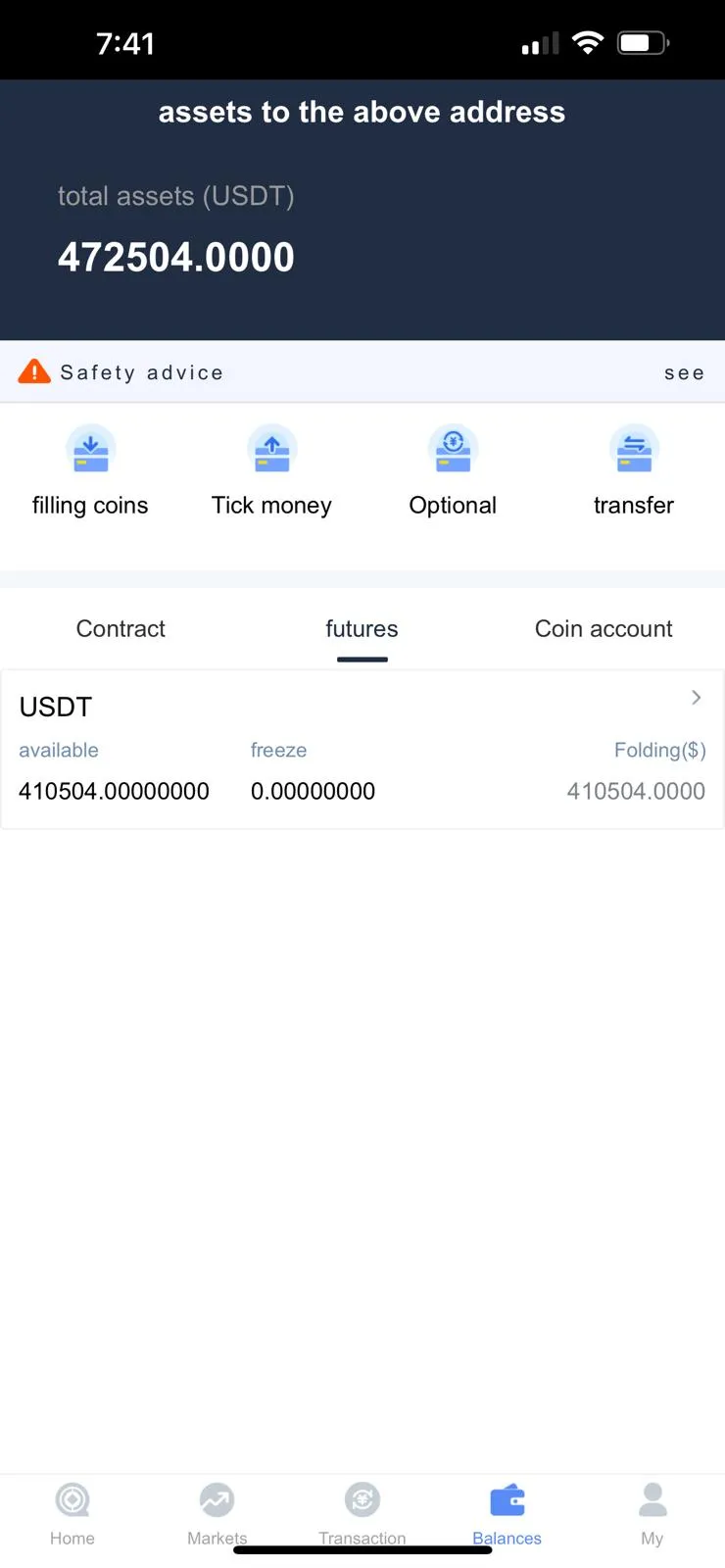The image size is (725, 1568).
Task: Go to the Home tab
Action: pyautogui.click(x=72, y=1514)
